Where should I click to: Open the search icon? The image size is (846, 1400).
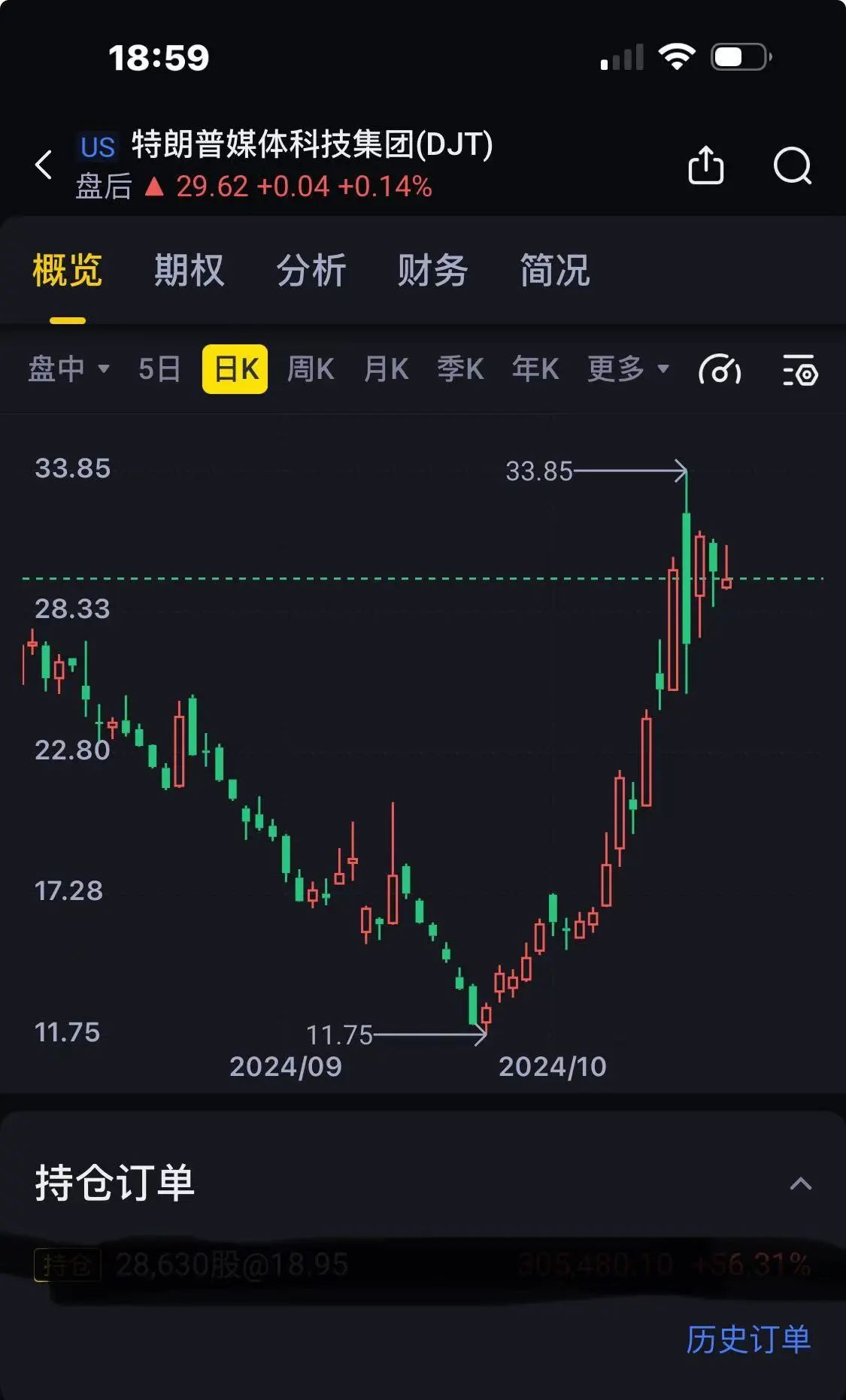click(793, 165)
